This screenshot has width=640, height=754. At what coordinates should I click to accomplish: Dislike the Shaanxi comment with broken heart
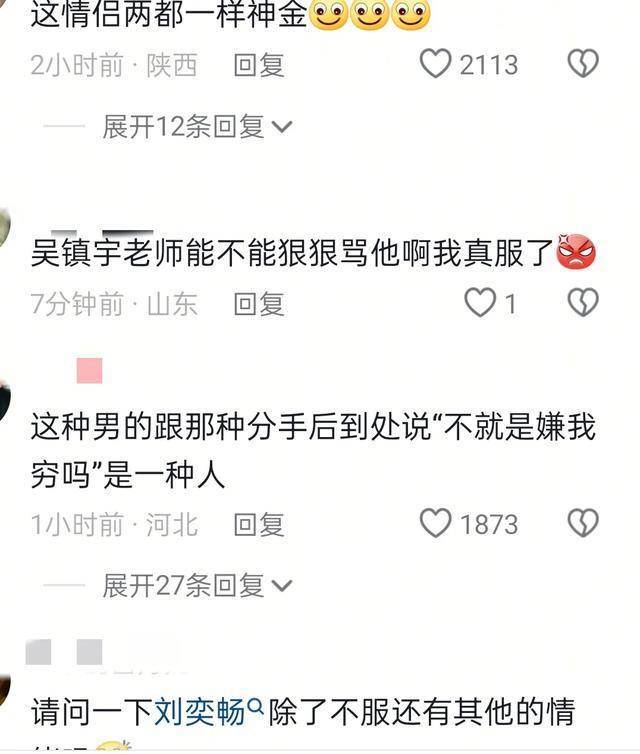click(x=583, y=65)
